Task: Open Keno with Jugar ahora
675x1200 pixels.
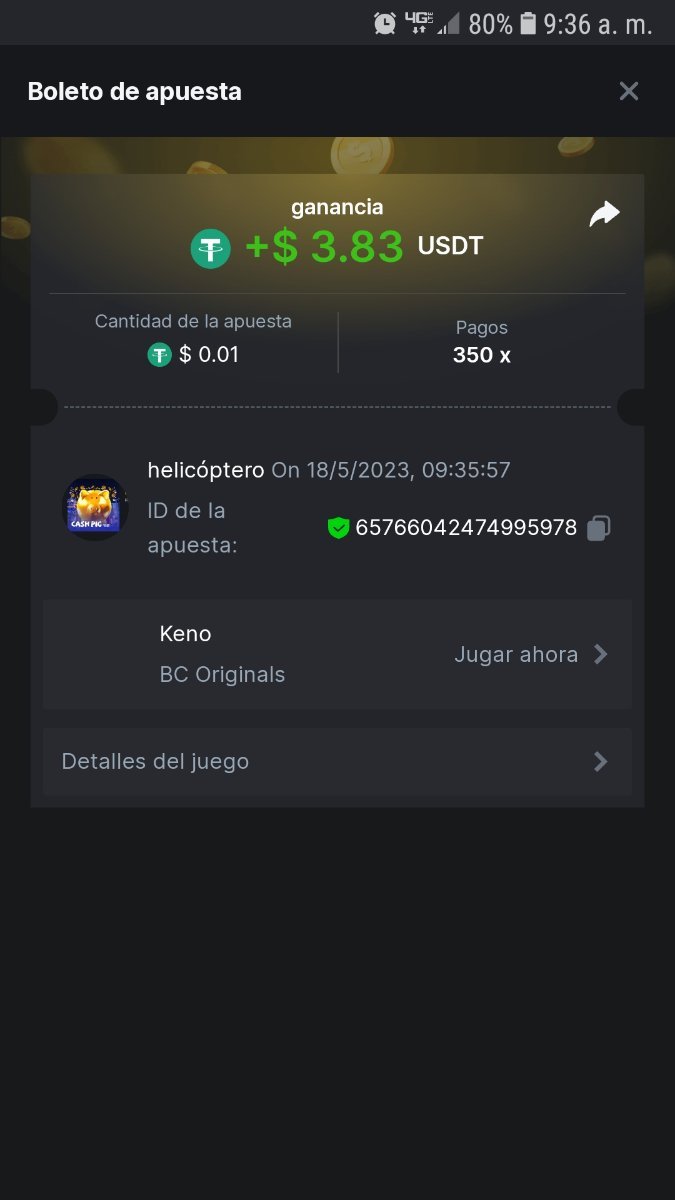Action: [x=530, y=655]
